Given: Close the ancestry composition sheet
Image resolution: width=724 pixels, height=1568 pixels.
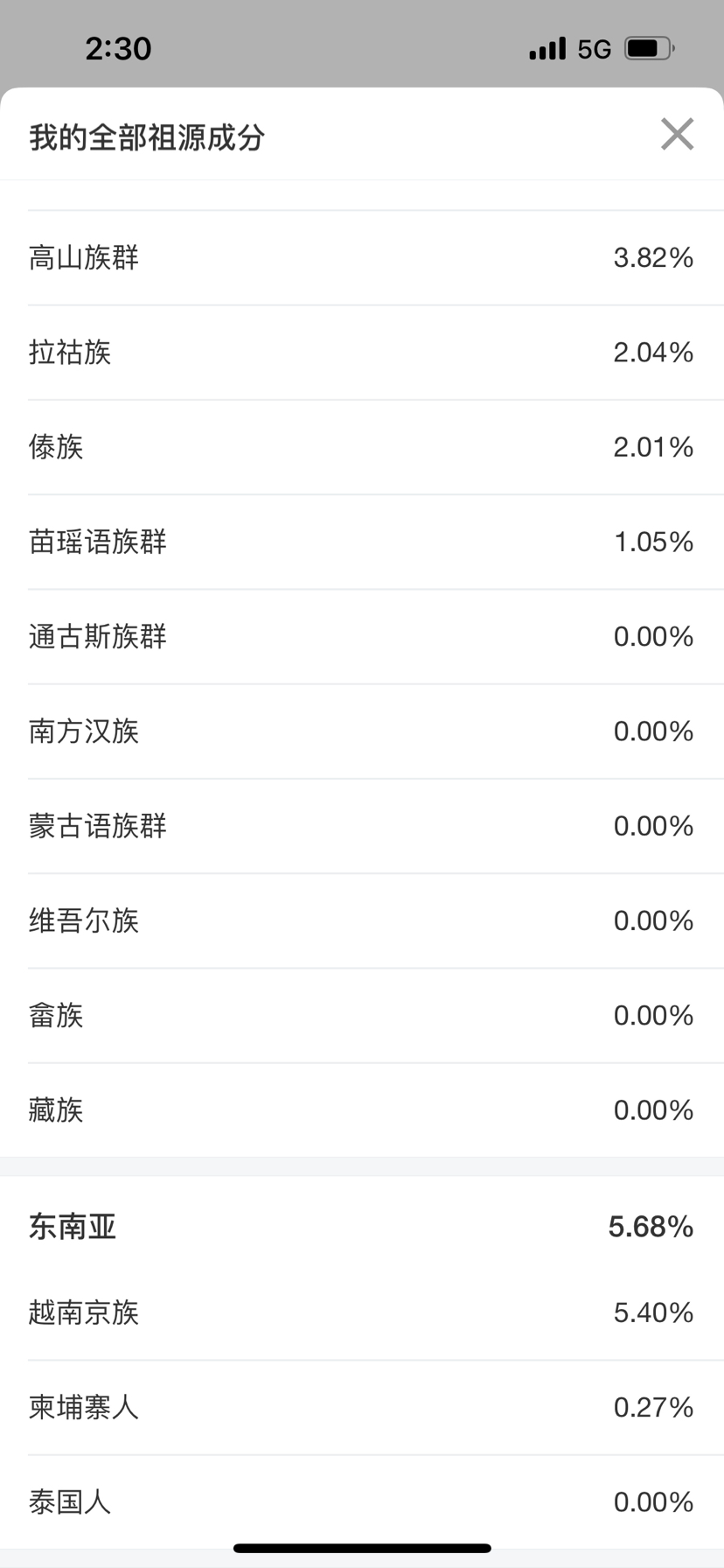Looking at the screenshot, I should coord(677,134).
